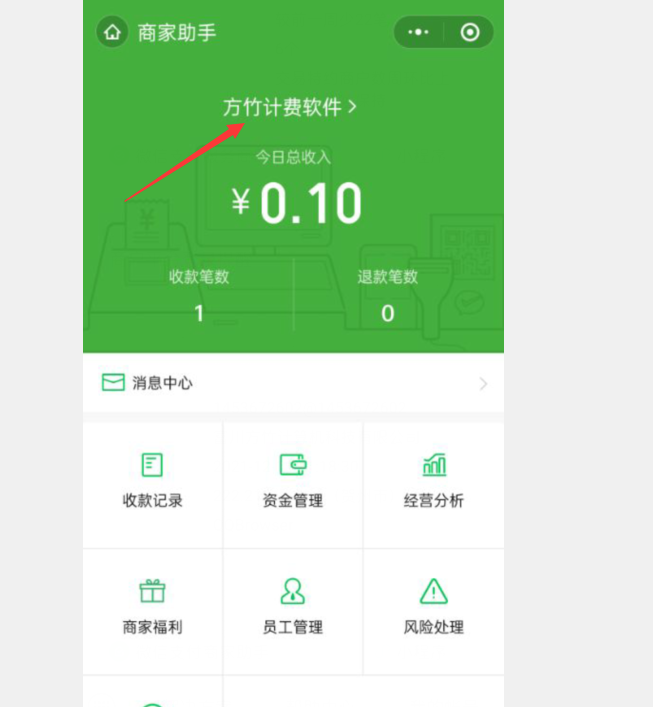Open the mini program more-options menu

point(419,32)
